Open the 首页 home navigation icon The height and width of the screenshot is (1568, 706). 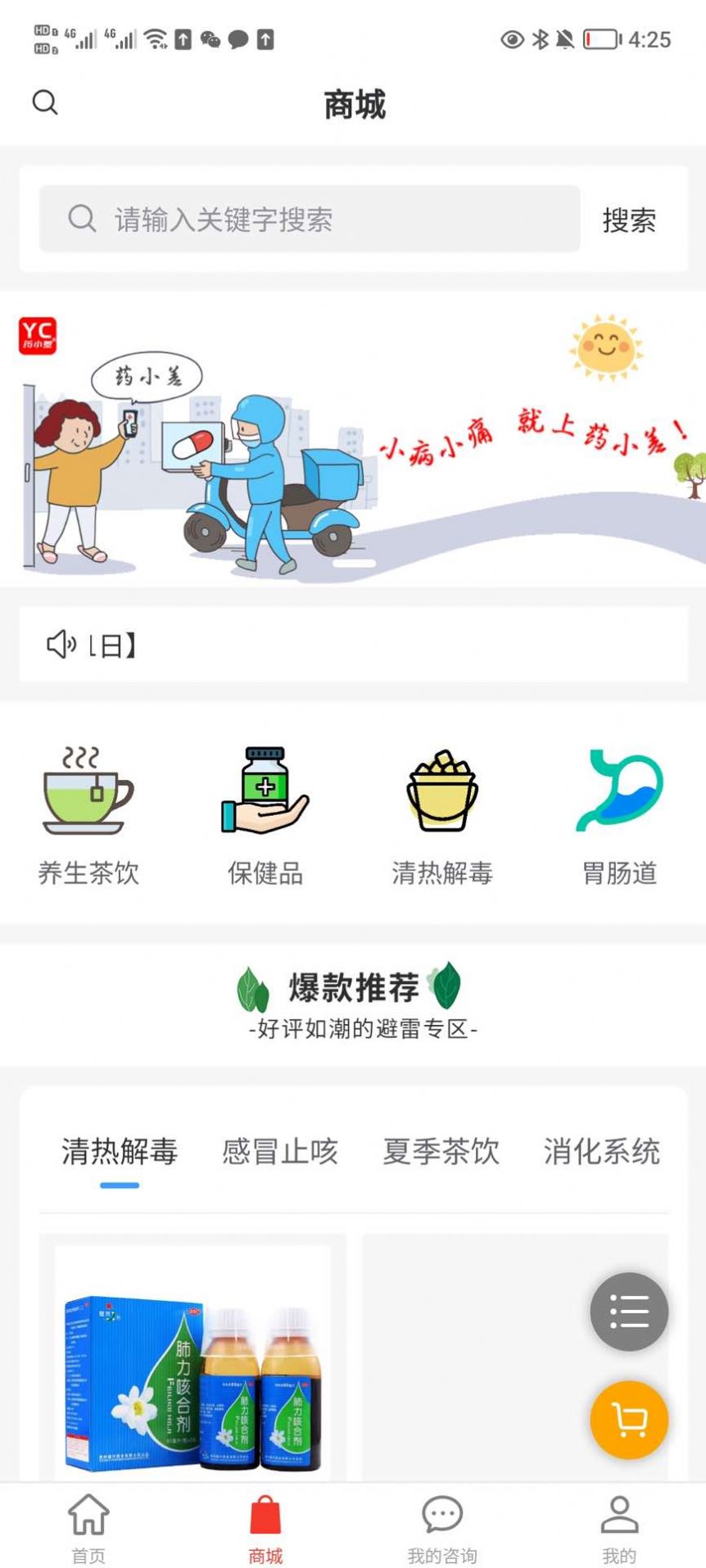[88, 1522]
